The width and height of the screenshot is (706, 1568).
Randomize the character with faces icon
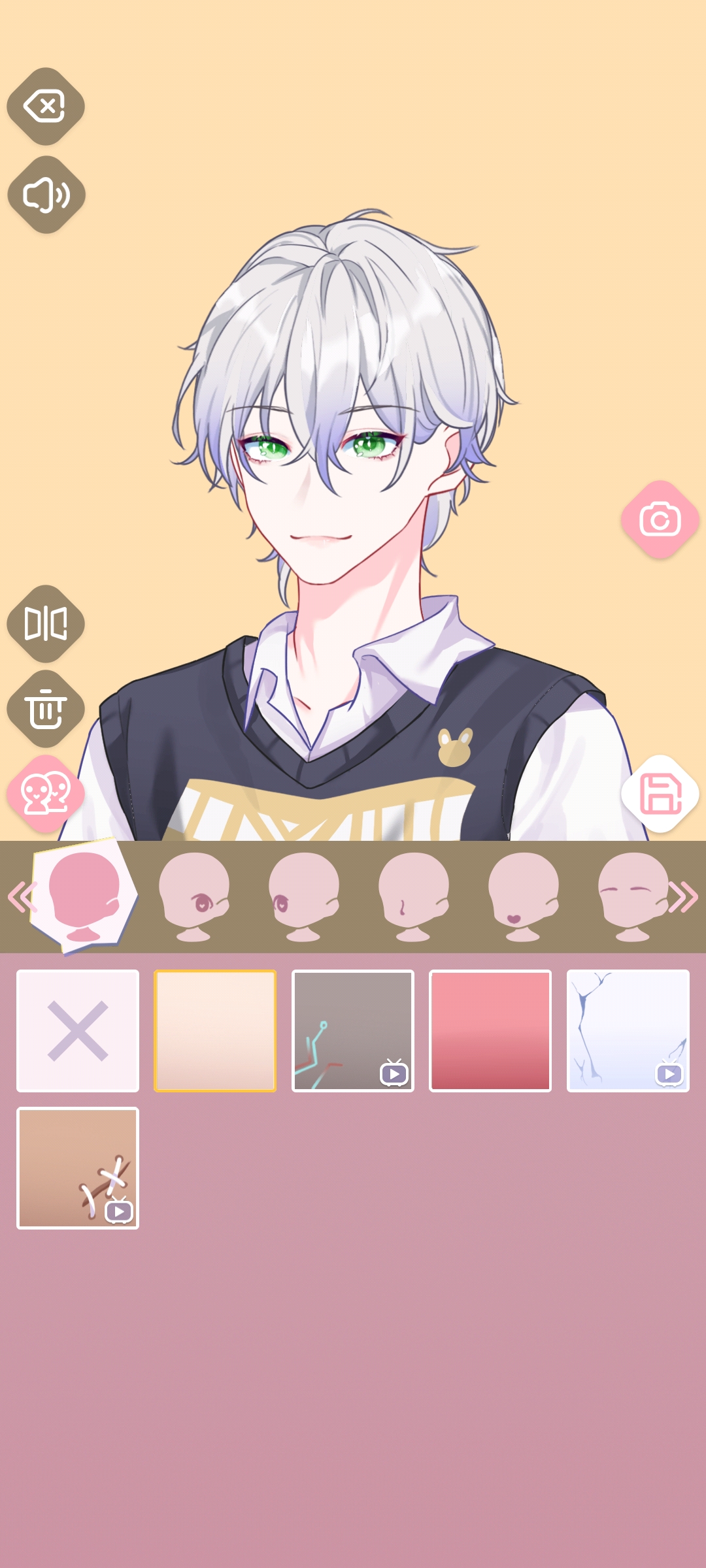(46, 794)
